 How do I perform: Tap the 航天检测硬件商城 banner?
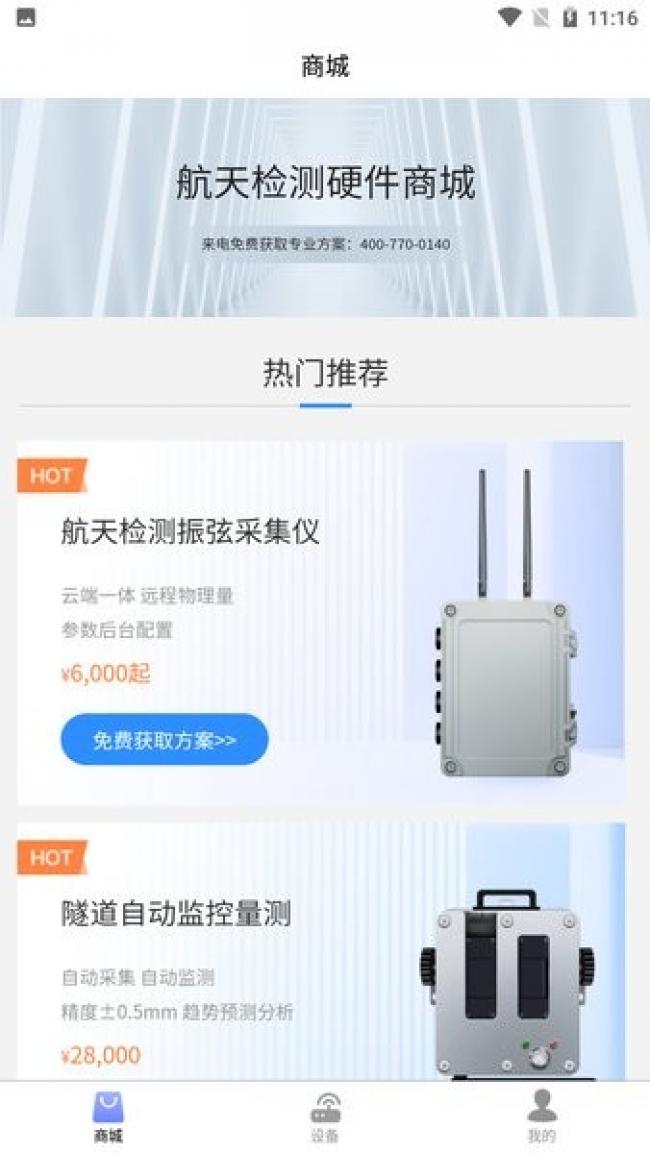point(325,207)
